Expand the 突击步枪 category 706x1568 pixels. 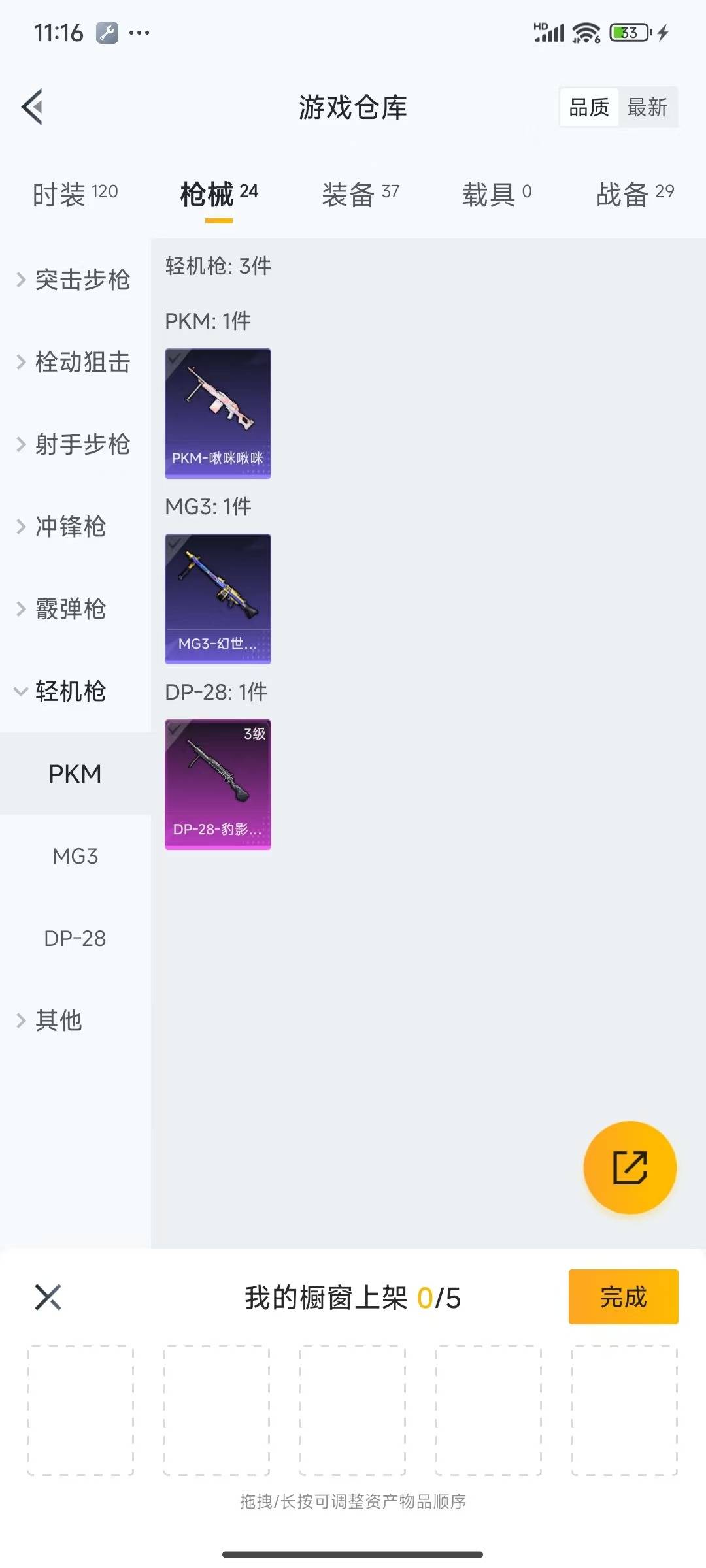coord(75,280)
